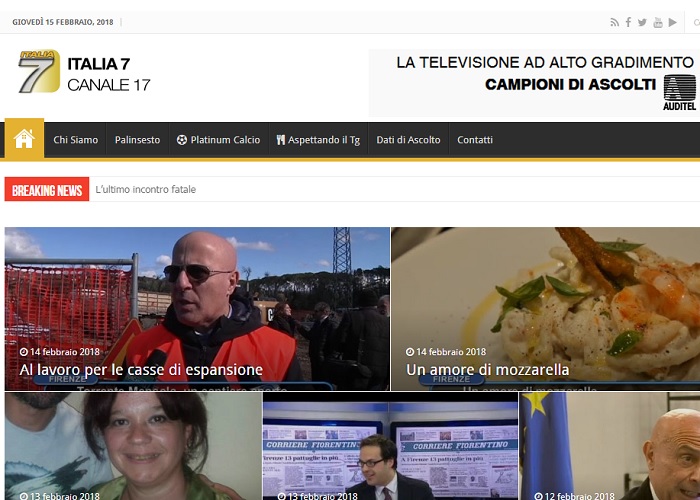Open the Contatti page
The height and width of the screenshot is (500, 700).
click(x=475, y=140)
